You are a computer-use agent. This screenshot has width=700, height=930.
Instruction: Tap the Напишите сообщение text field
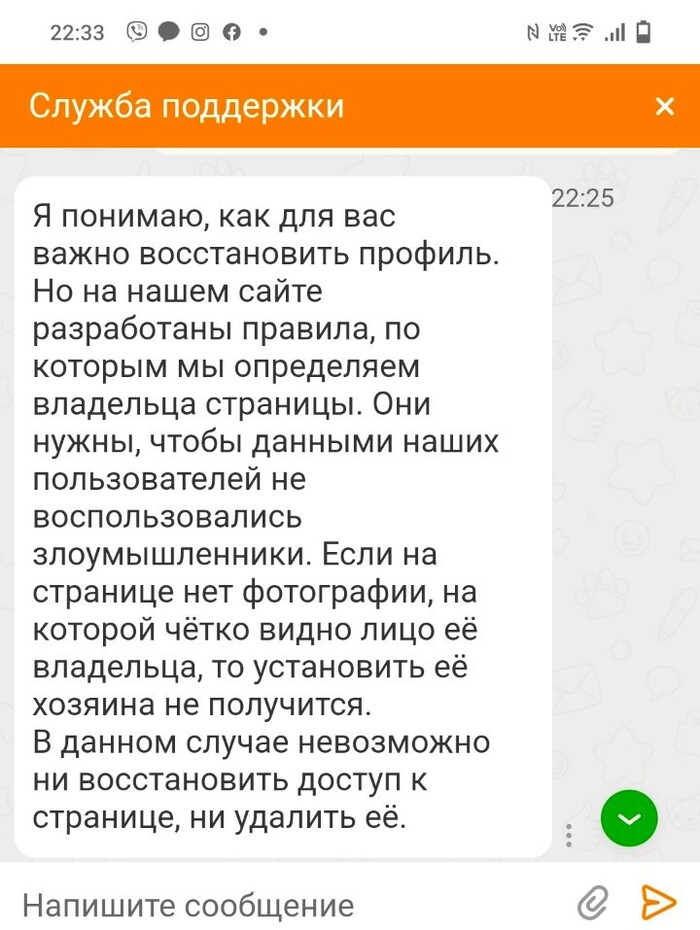tap(290, 904)
